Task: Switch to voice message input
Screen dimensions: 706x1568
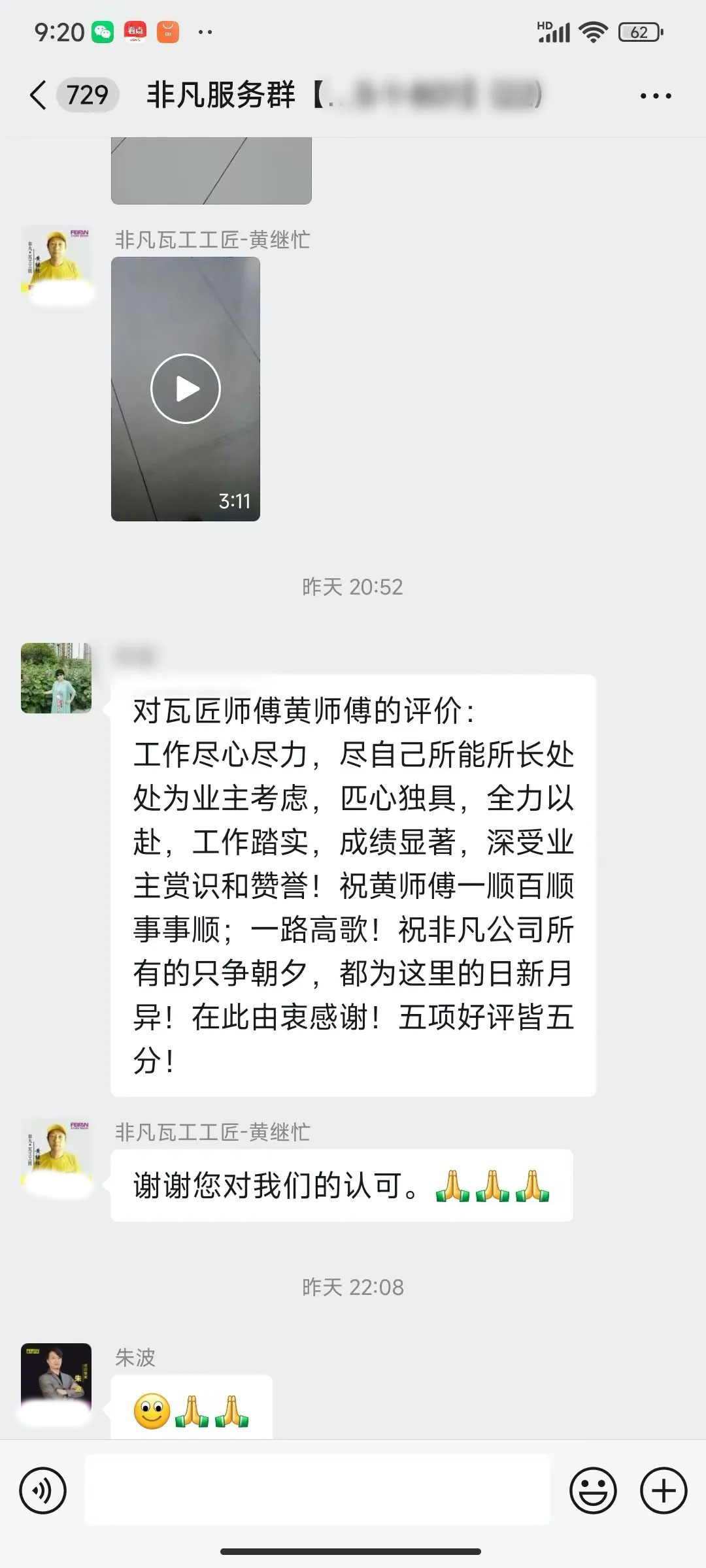Action: pyautogui.click(x=43, y=1491)
